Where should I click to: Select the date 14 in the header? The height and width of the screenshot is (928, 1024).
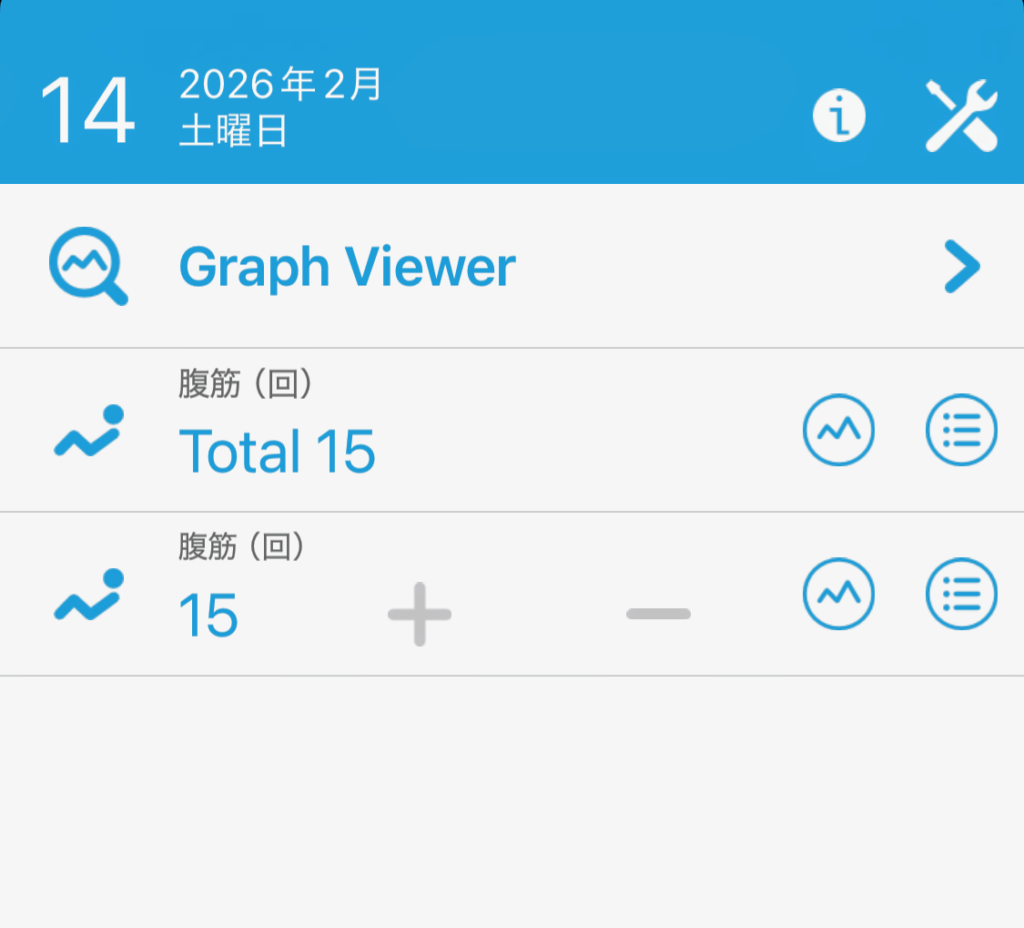pyautogui.click(x=88, y=112)
